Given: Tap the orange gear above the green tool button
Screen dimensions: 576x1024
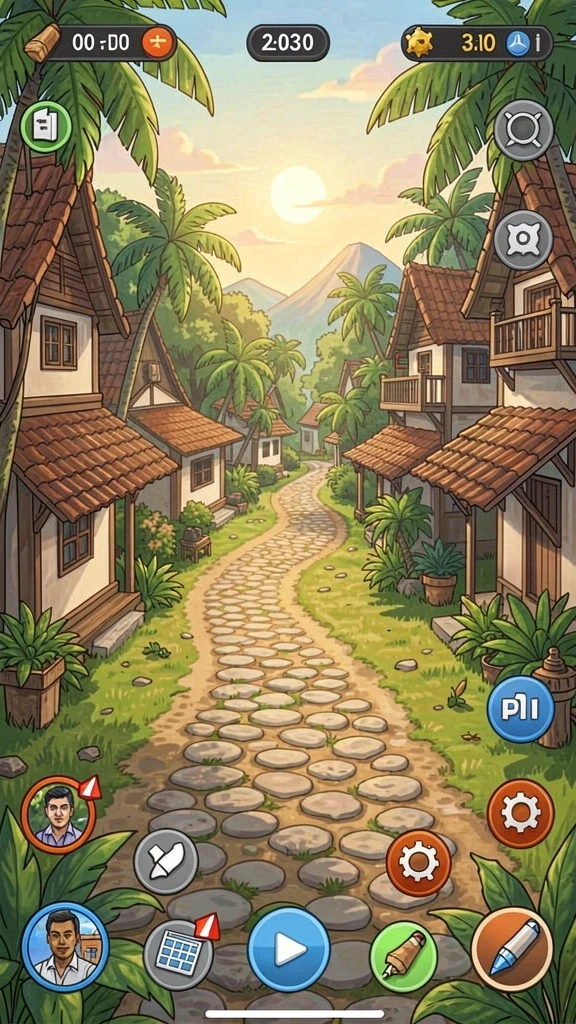Looking at the screenshot, I should click(419, 863).
